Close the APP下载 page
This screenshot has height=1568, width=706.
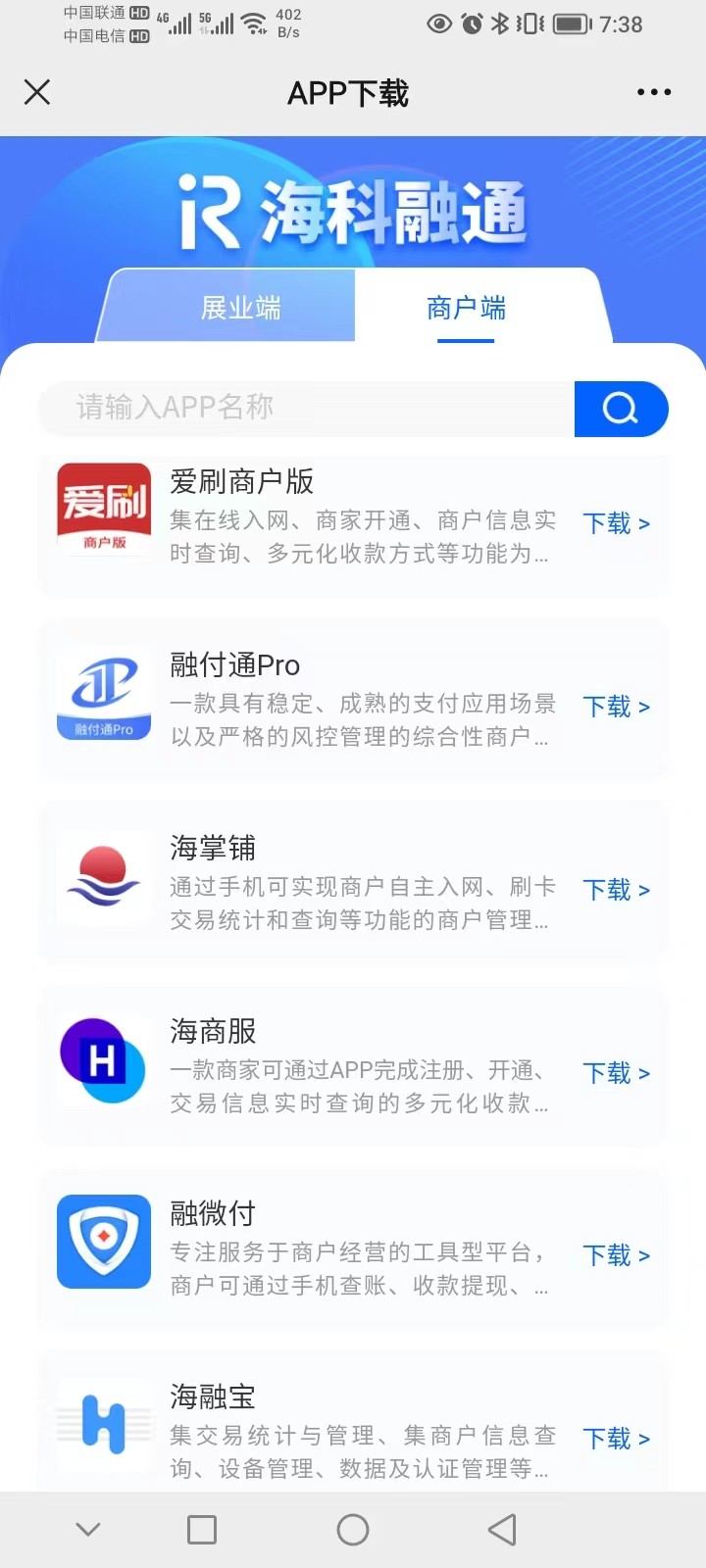(37, 92)
